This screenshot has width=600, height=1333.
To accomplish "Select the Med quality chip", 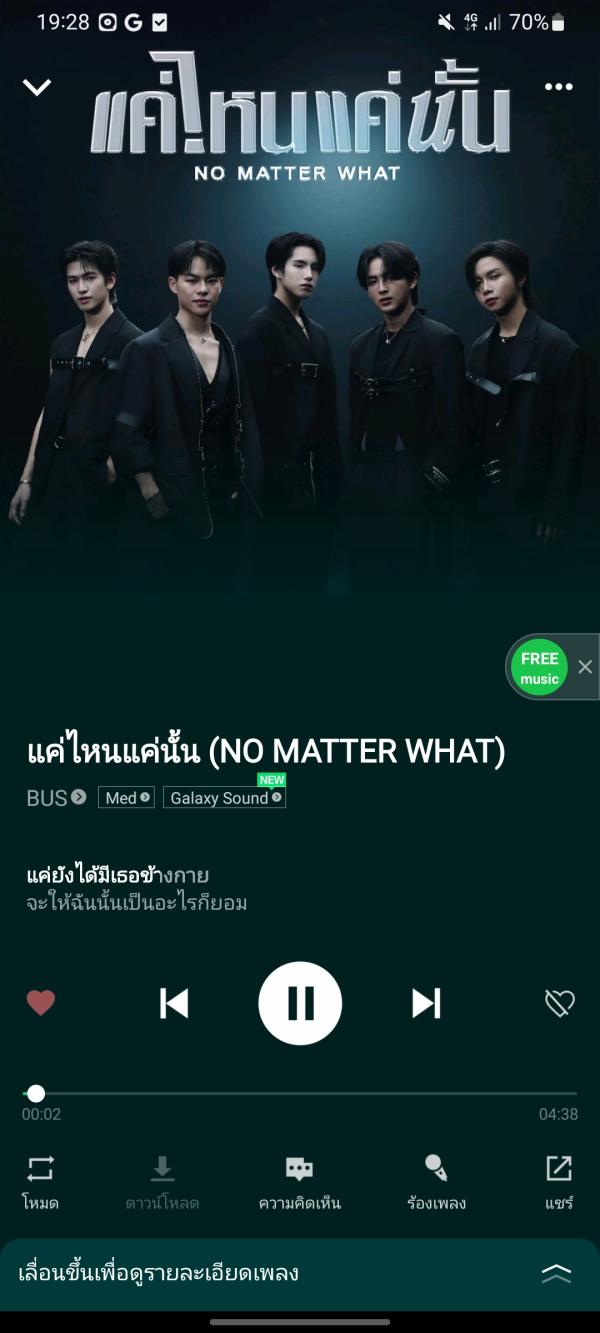I will coord(126,797).
